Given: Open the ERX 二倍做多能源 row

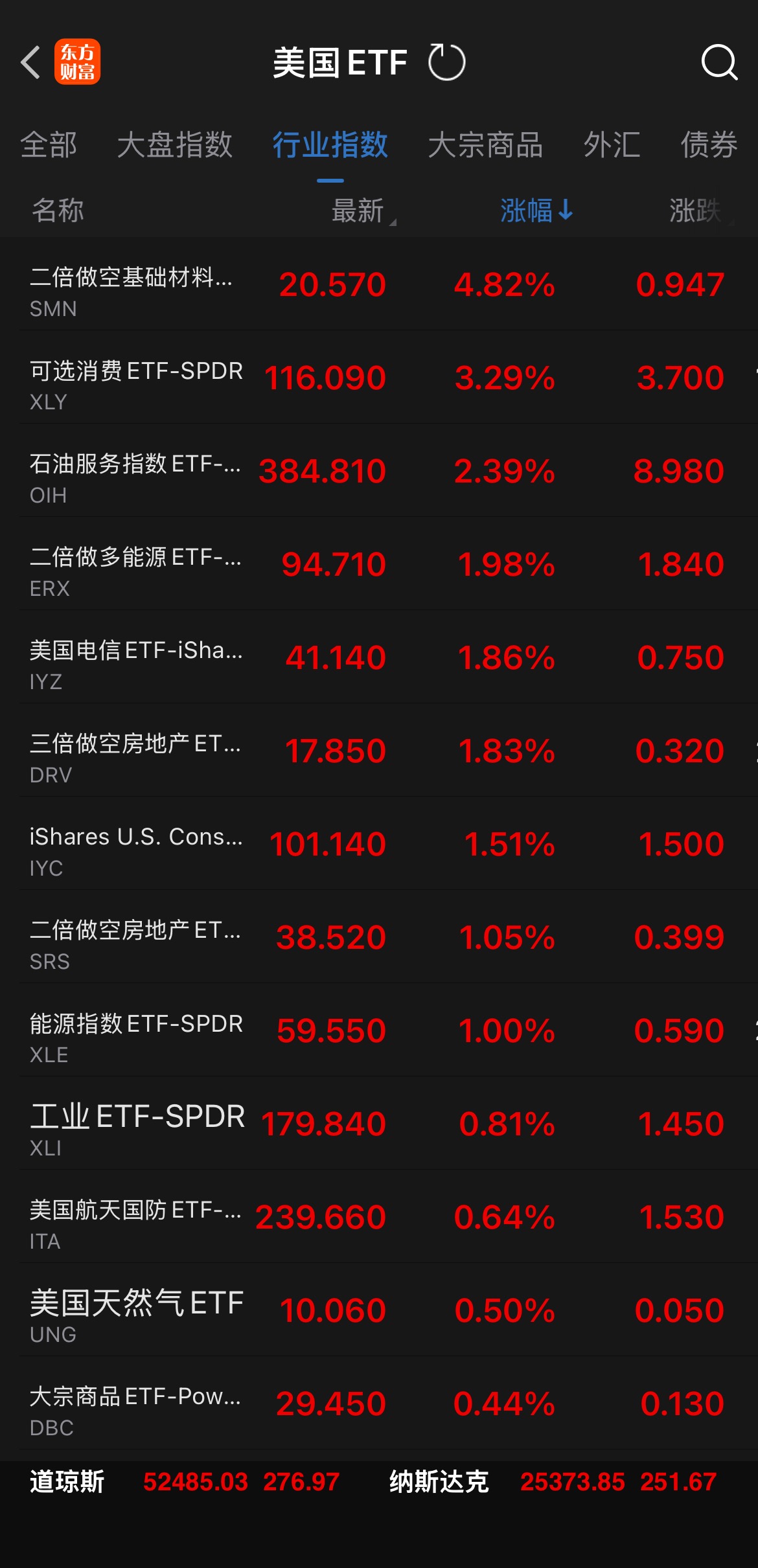Looking at the screenshot, I should click(x=379, y=563).
